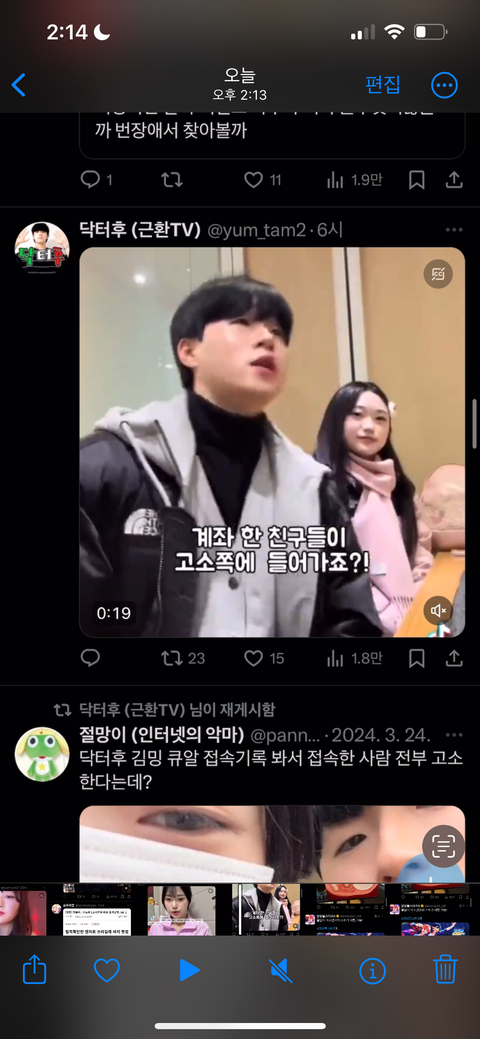The width and height of the screenshot is (480, 1039).
Task: Go back to the photo library
Action: click(19, 85)
